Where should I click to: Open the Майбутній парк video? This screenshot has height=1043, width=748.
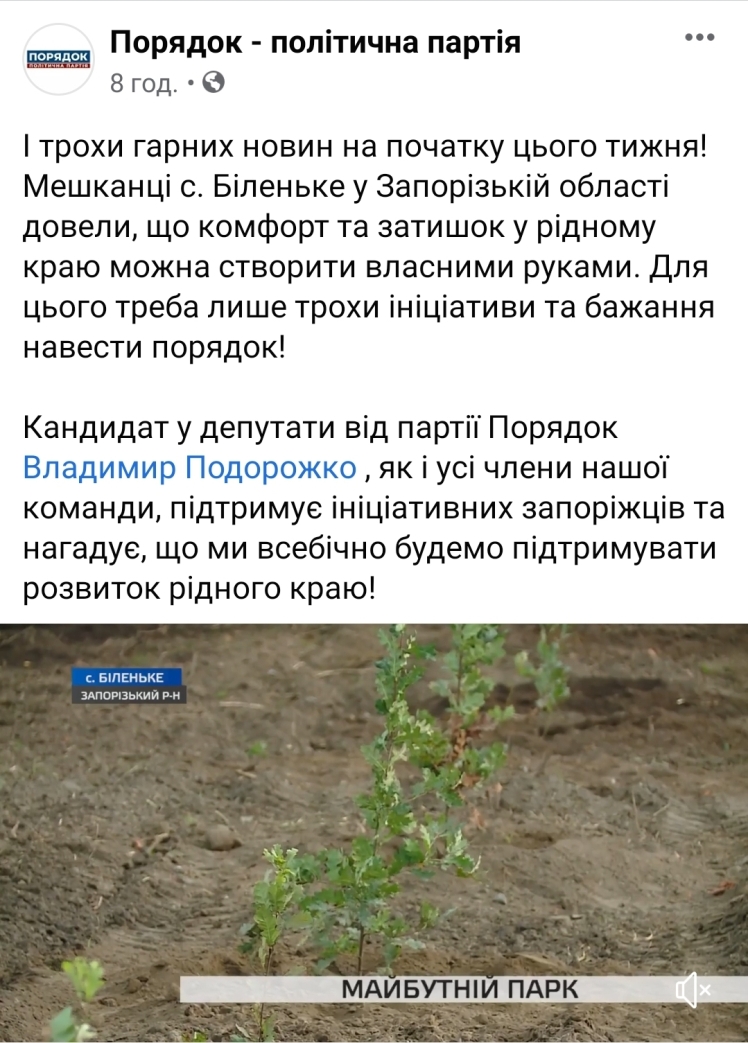[x=374, y=820]
